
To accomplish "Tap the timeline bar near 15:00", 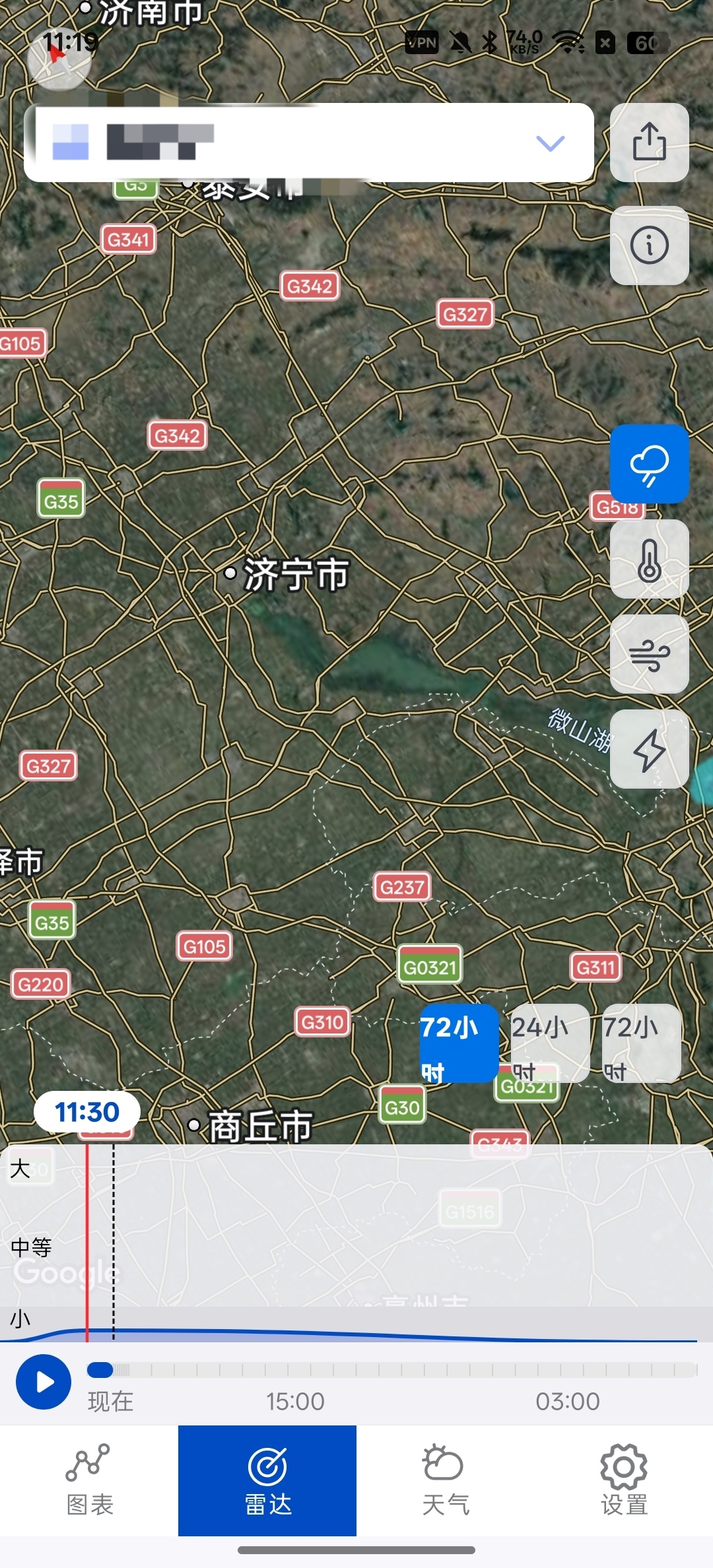I will pos(295,1371).
